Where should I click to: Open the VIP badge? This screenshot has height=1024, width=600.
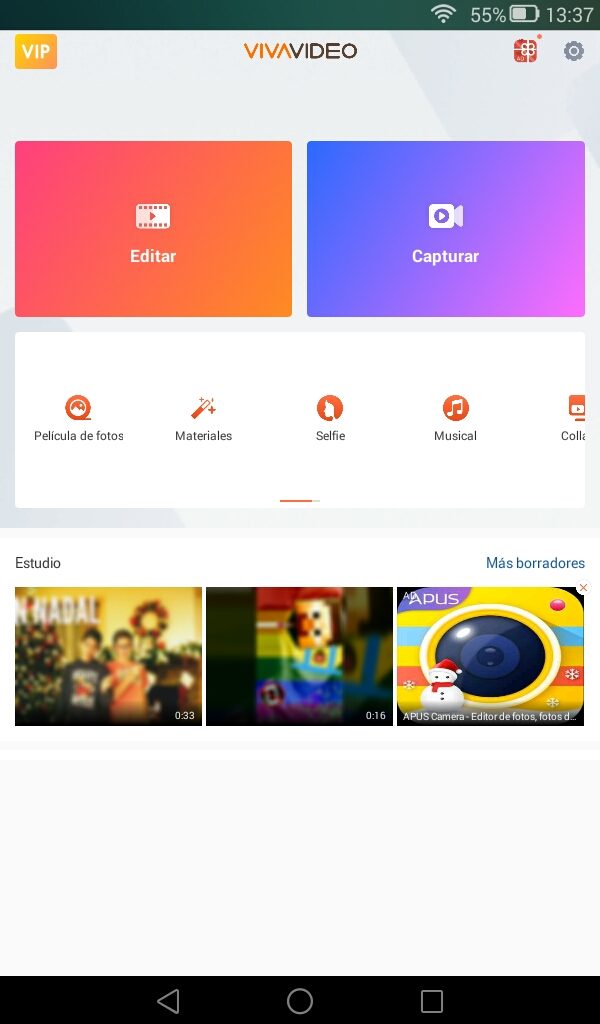[36, 51]
